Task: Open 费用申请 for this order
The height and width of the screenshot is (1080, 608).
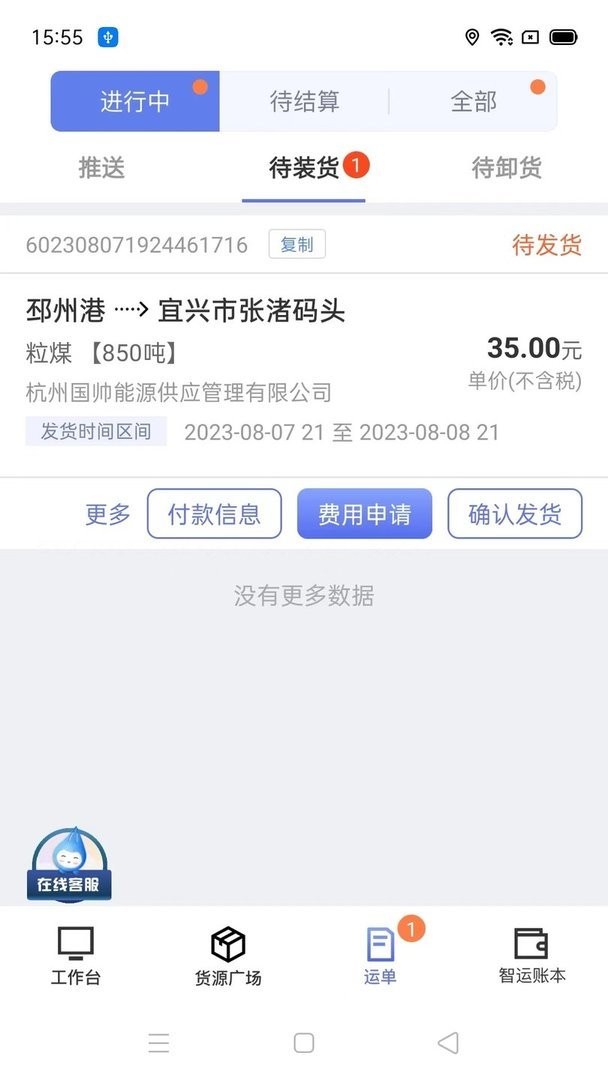Action: click(x=364, y=514)
